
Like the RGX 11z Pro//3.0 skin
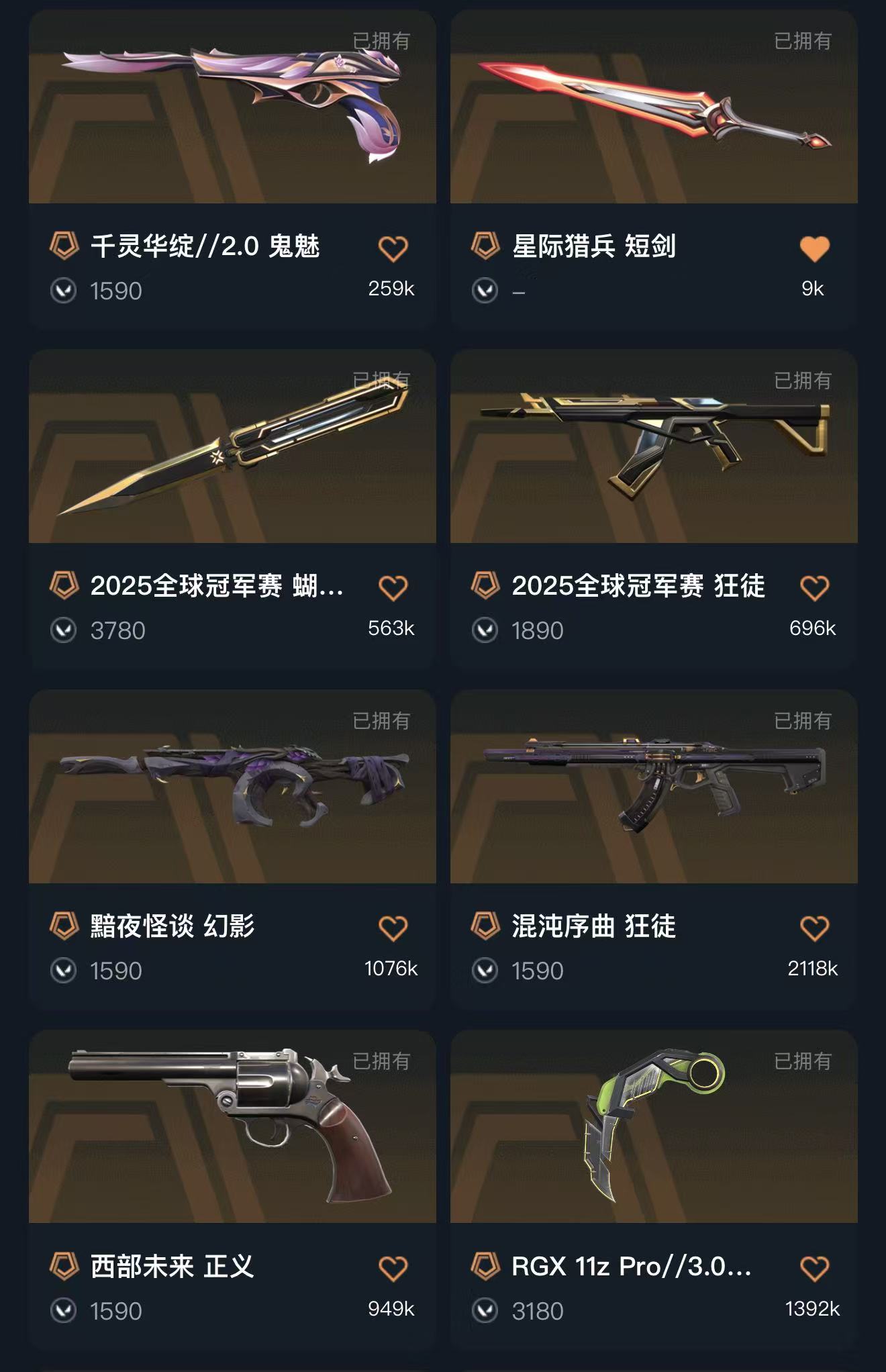point(814,1269)
